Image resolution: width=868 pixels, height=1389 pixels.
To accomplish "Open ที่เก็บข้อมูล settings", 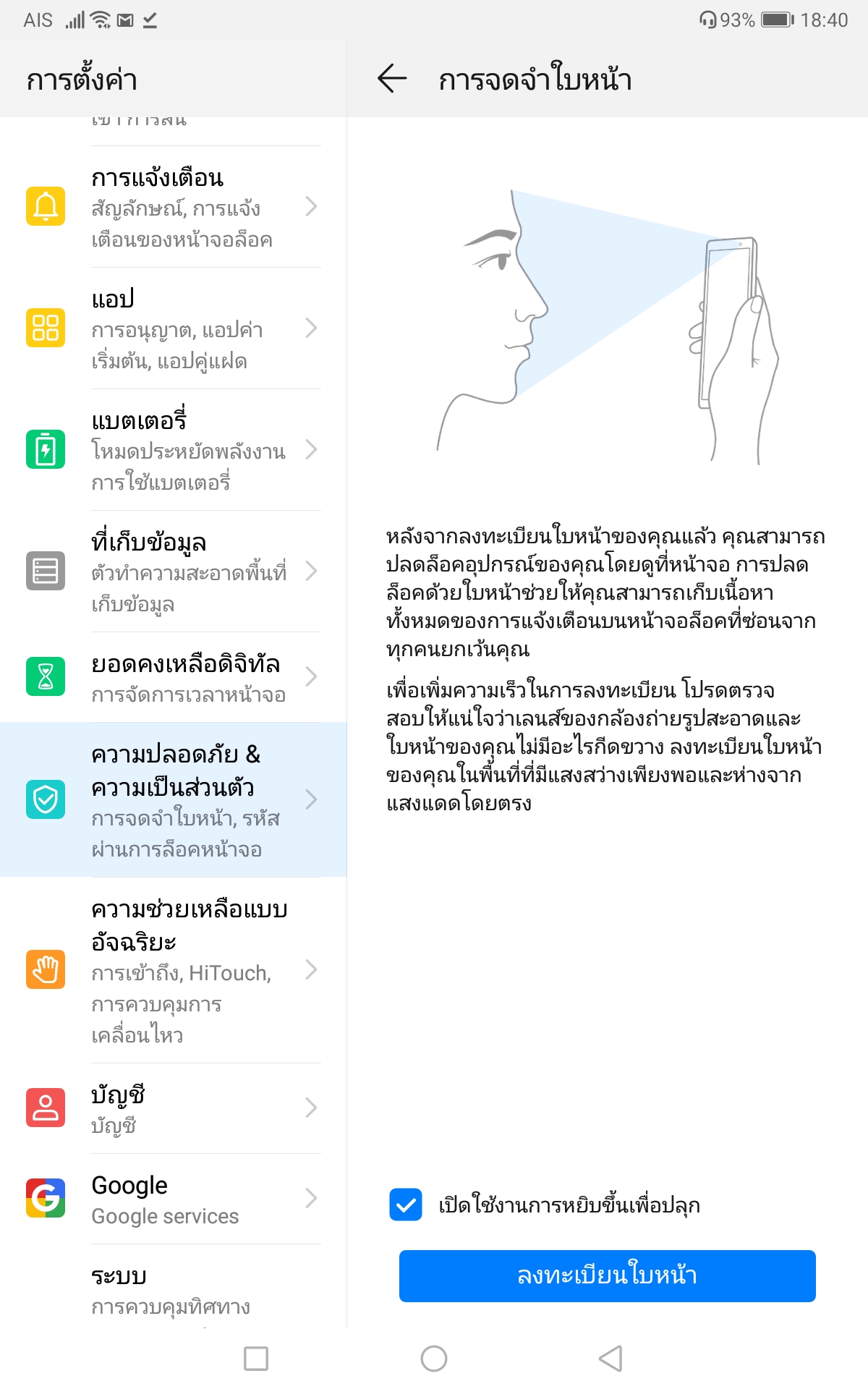I will [174, 572].
